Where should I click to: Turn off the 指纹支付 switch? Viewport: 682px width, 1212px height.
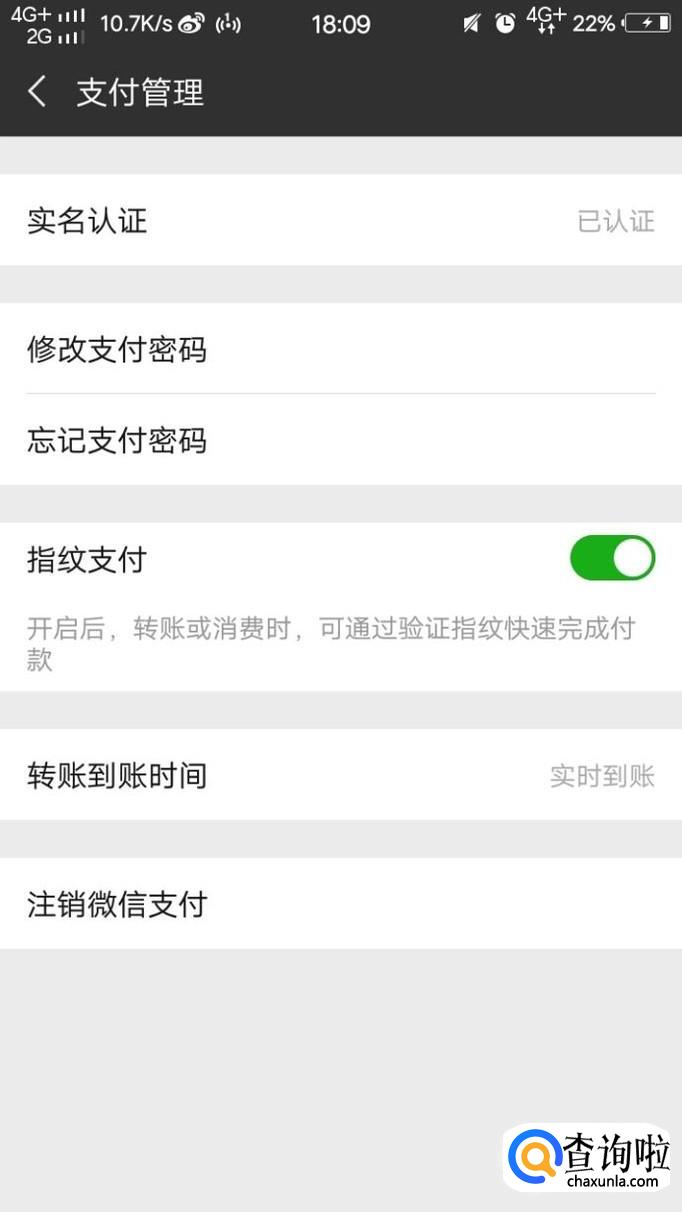612,558
